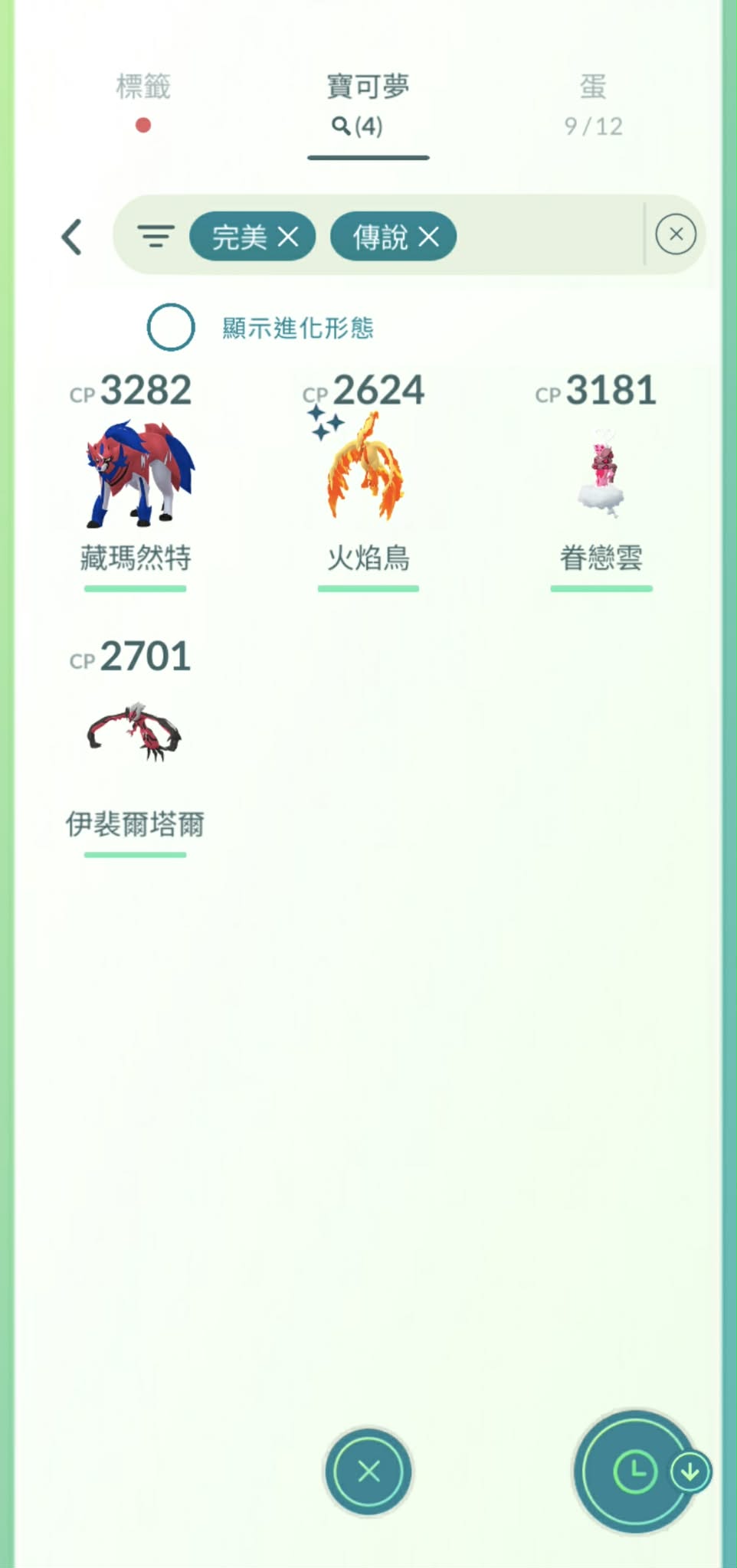Go back with the left arrow
The height and width of the screenshot is (1568, 737).
(x=72, y=237)
